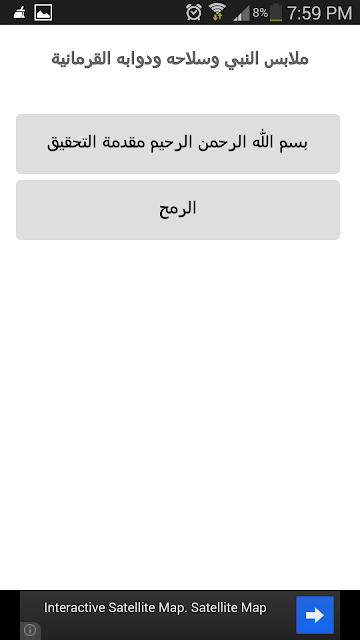Viewport: 360px width, 640px height.
Task: Tap the blue arrow on the satellite map ad
Action: [x=315, y=615]
